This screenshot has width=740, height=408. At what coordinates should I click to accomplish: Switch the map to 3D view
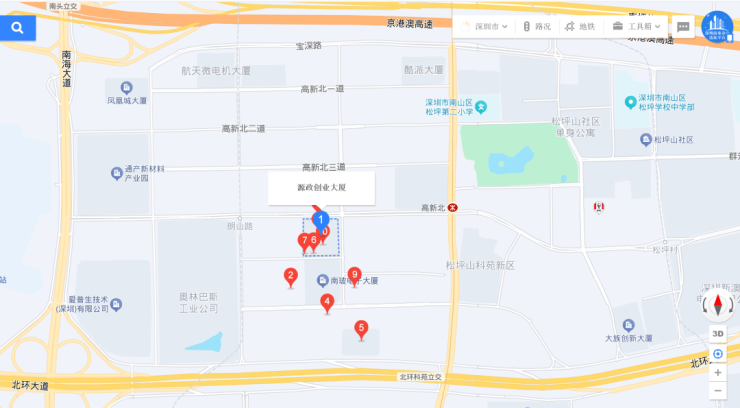(x=717, y=334)
